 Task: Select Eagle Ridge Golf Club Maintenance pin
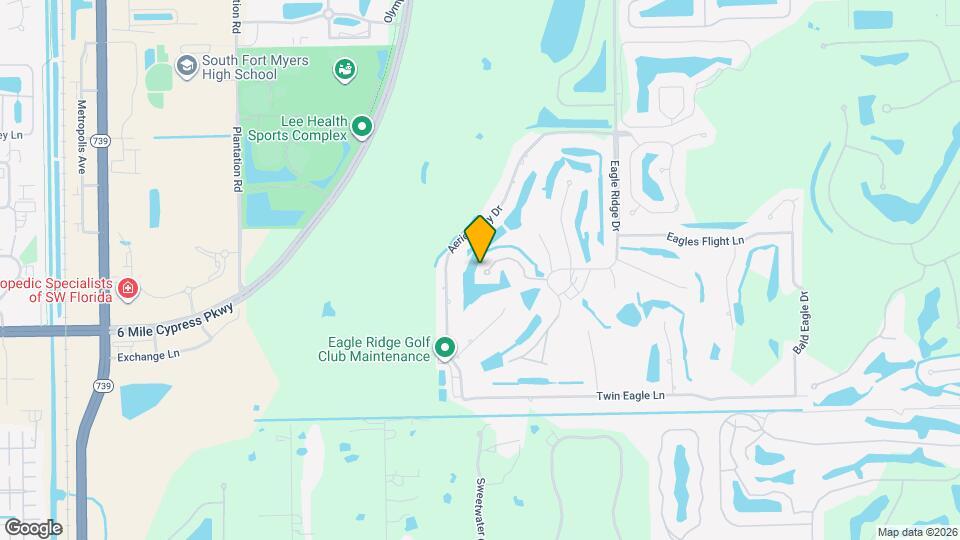(445, 348)
